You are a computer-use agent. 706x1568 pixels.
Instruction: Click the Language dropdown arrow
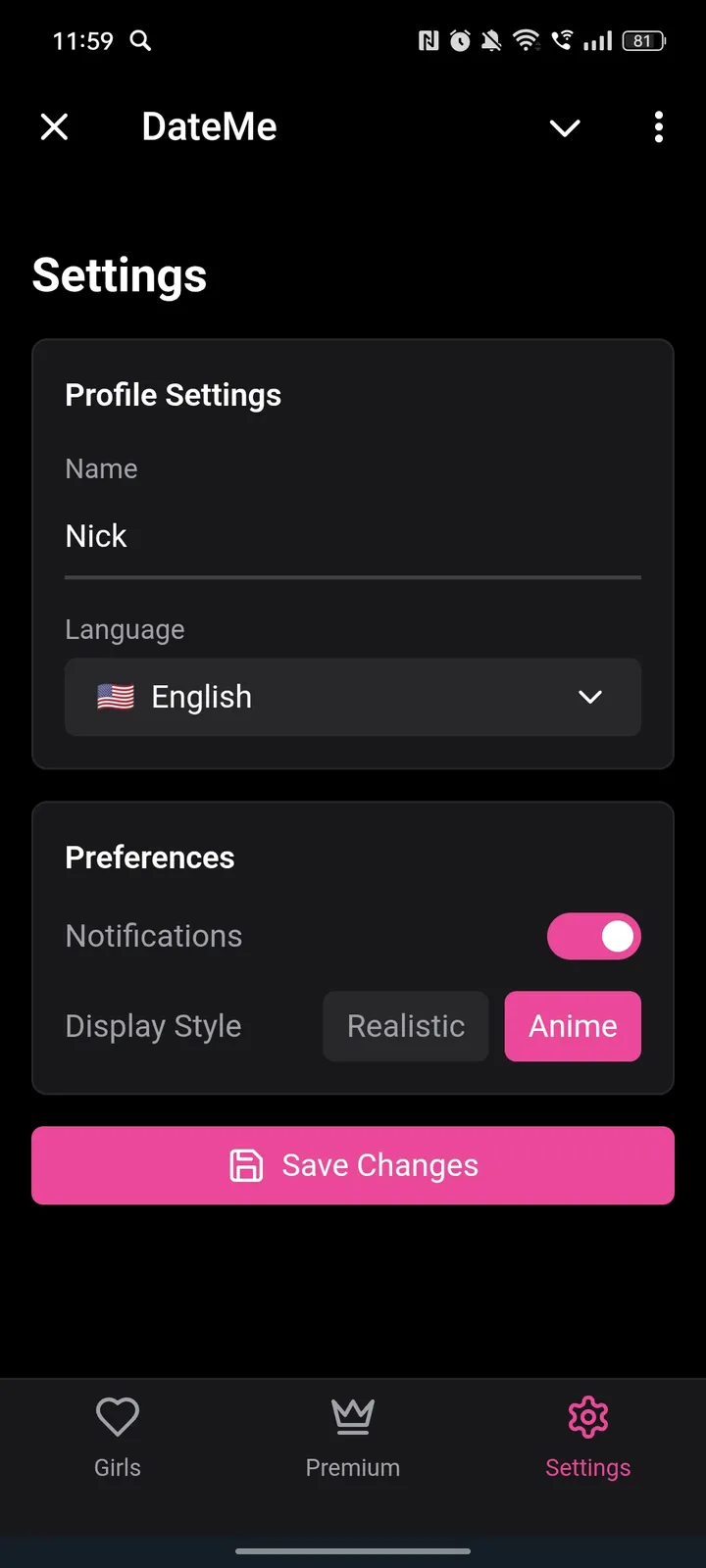pyautogui.click(x=590, y=697)
